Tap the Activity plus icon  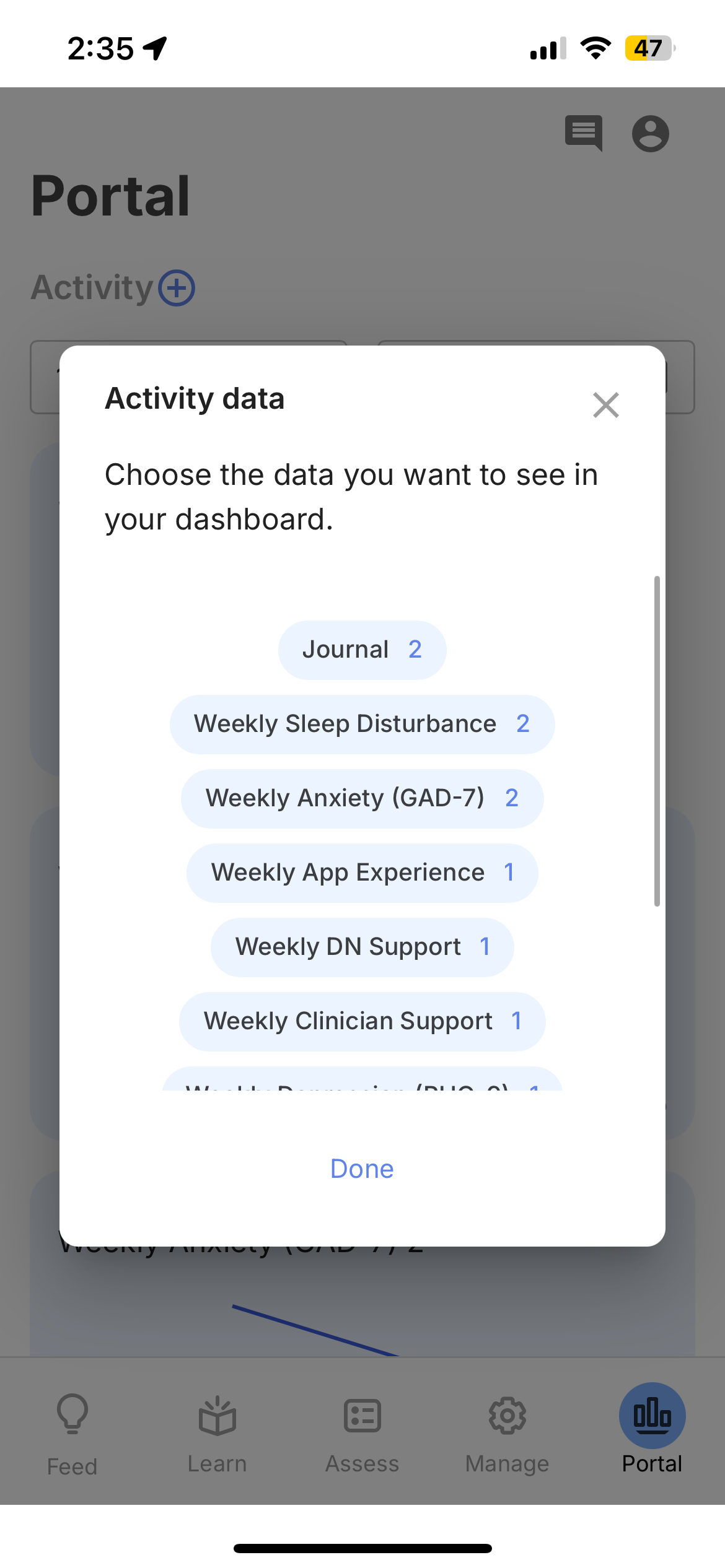pyautogui.click(x=177, y=287)
